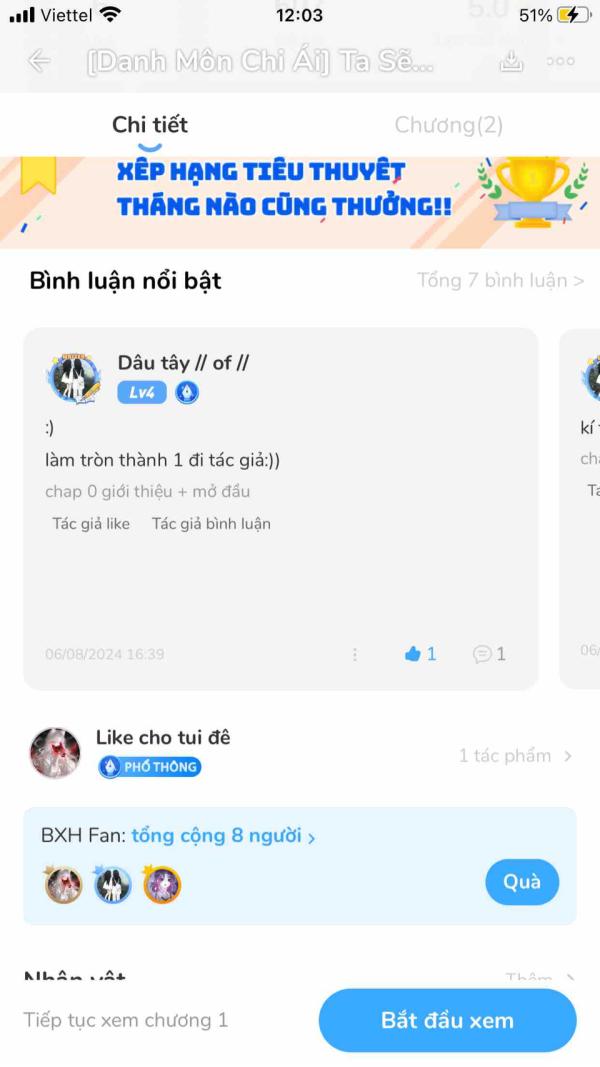The height and width of the screenshot is (1067, 600).
Task: Open more options on Dâu tây's comment
Action: (355, 654)
